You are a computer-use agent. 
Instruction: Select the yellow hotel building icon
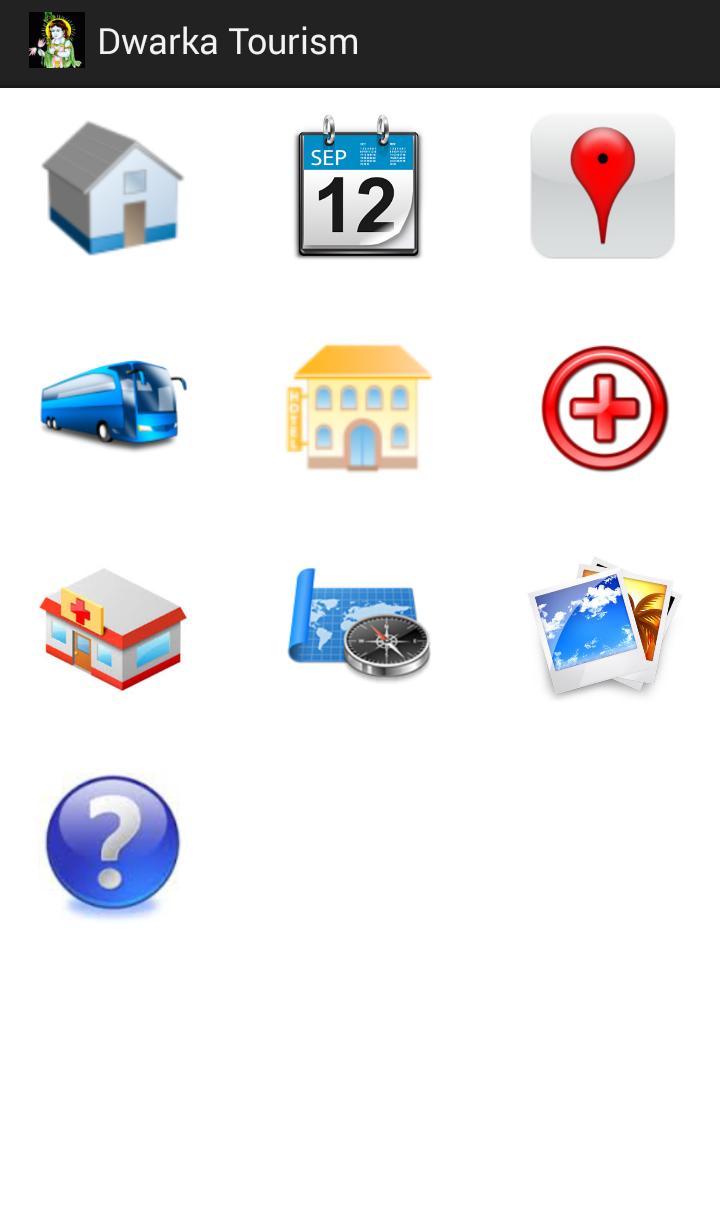pyautogui.click(x=358, y=407)
